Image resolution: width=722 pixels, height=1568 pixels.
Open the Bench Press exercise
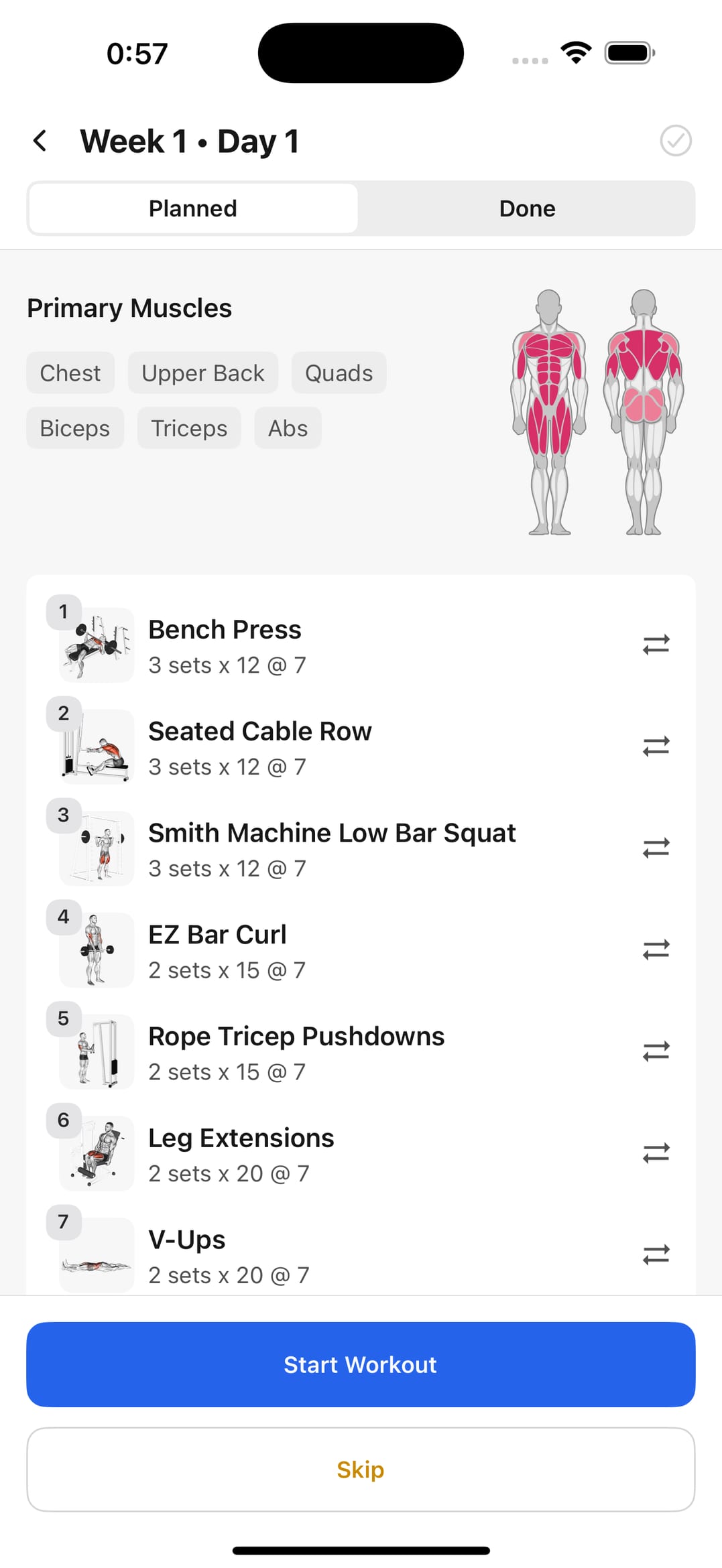point(225,631)
